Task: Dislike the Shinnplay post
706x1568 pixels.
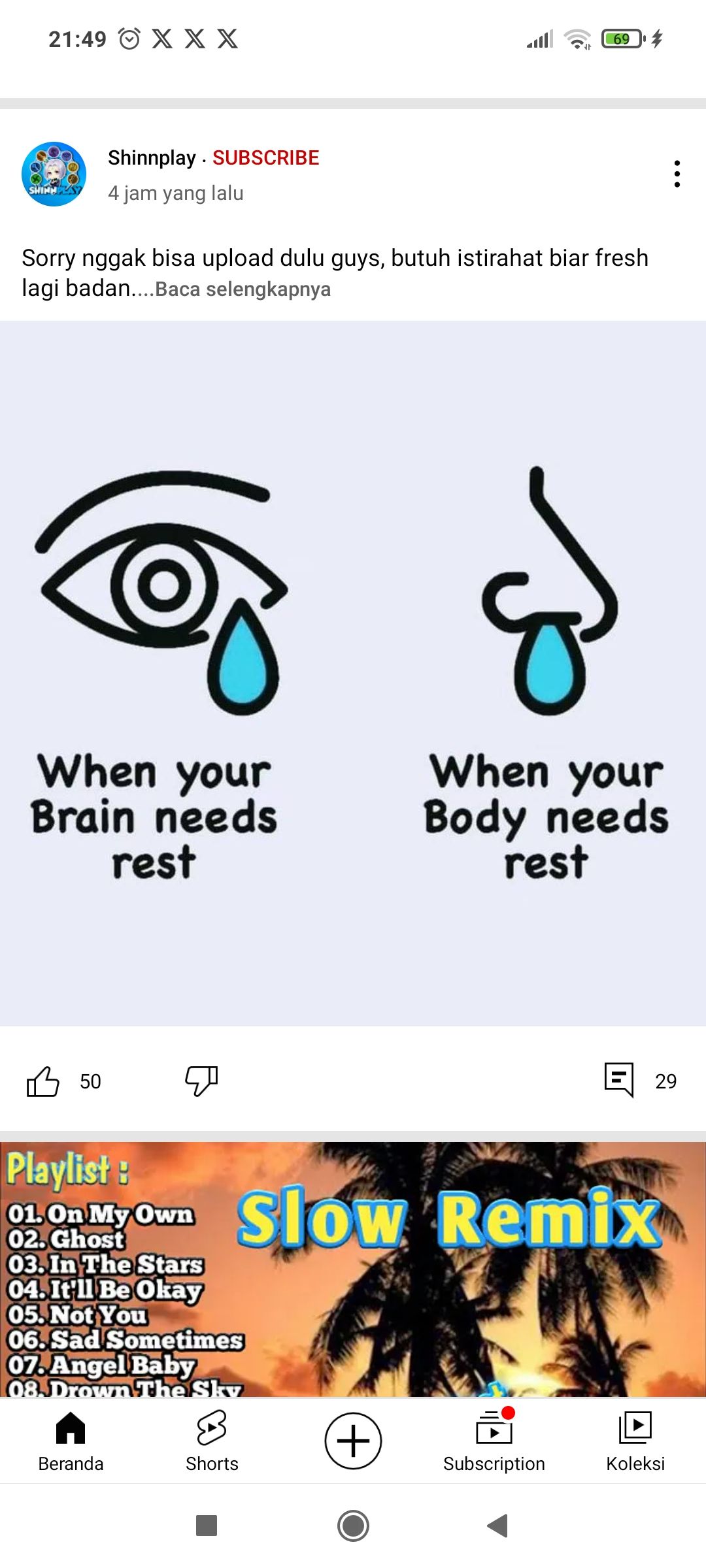Action: tap(201, 1081)
